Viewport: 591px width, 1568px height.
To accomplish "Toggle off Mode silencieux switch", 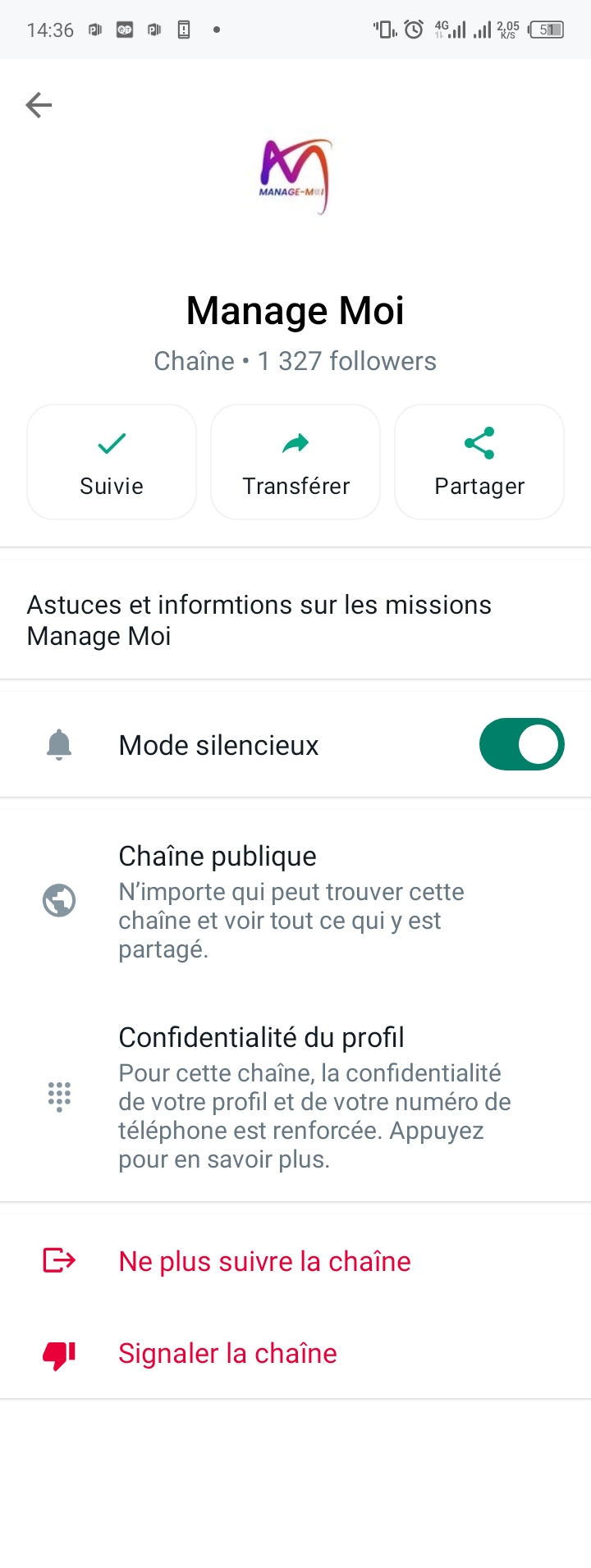I will coord(521,744).
